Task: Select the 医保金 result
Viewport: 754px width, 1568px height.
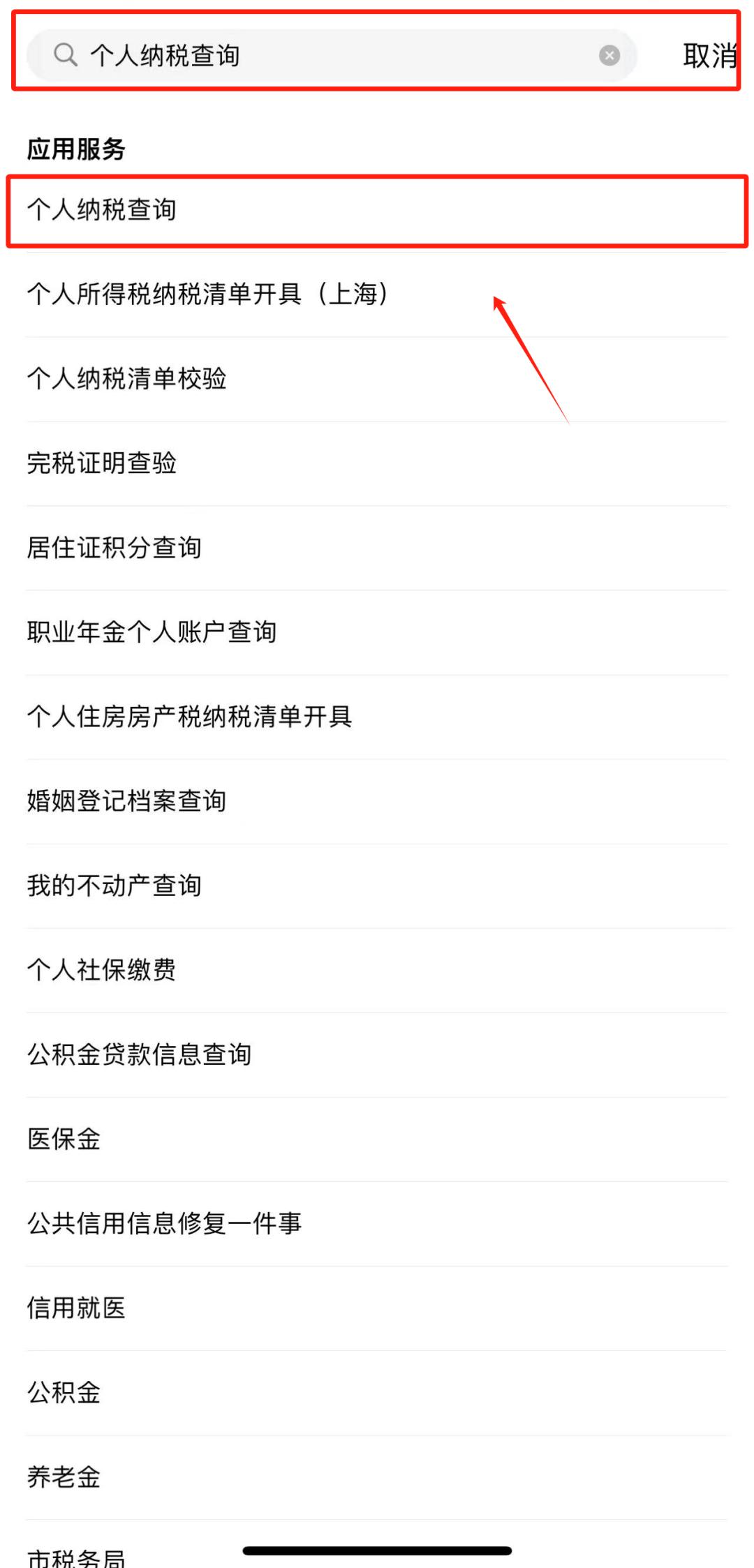Action: coord(64,1139)
